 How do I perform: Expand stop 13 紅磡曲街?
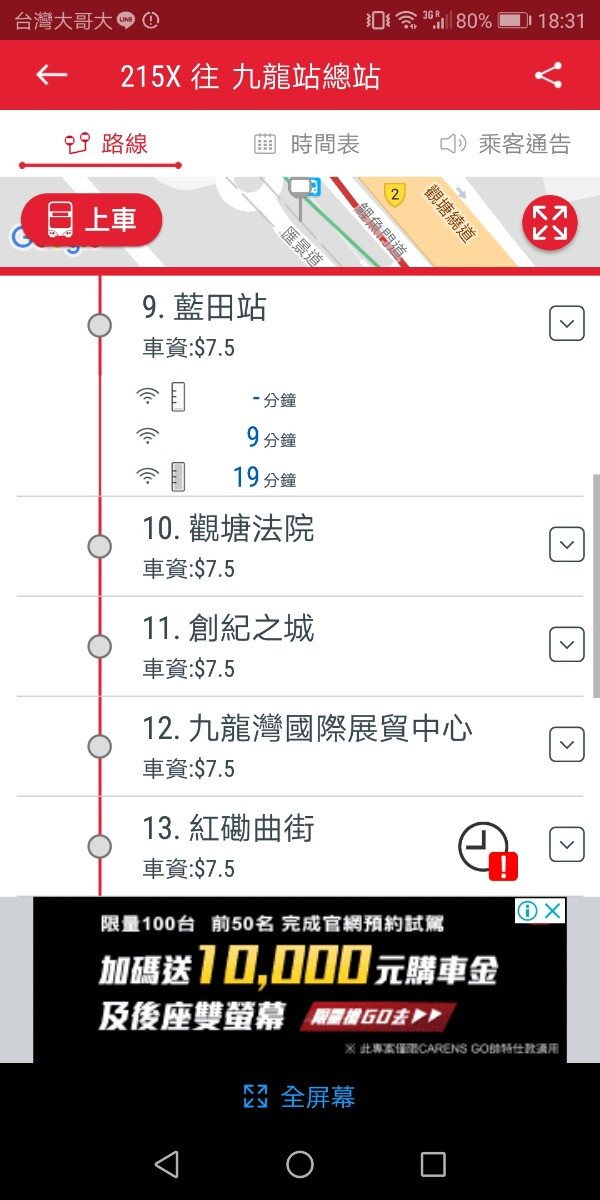coord(567,845)
